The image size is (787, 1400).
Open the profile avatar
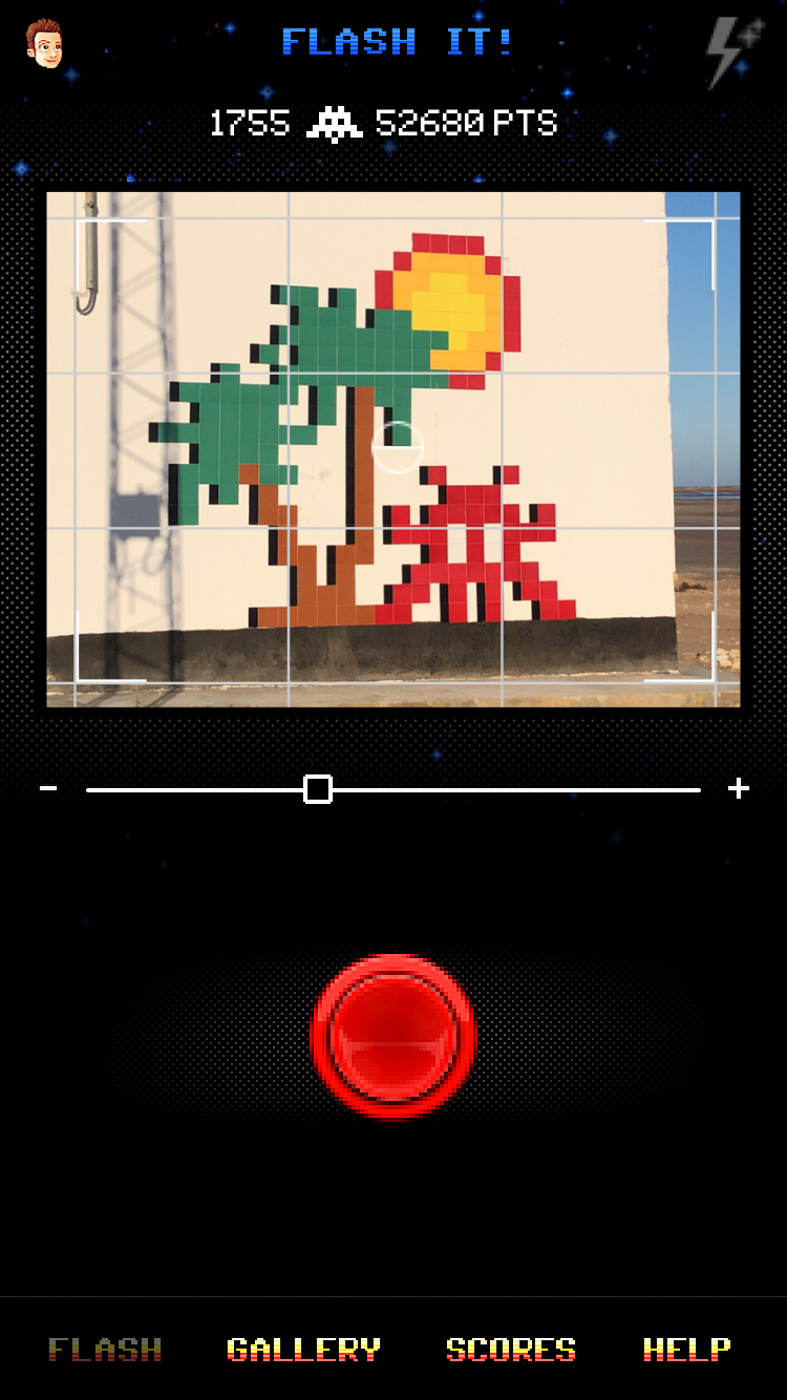[44, 43]
